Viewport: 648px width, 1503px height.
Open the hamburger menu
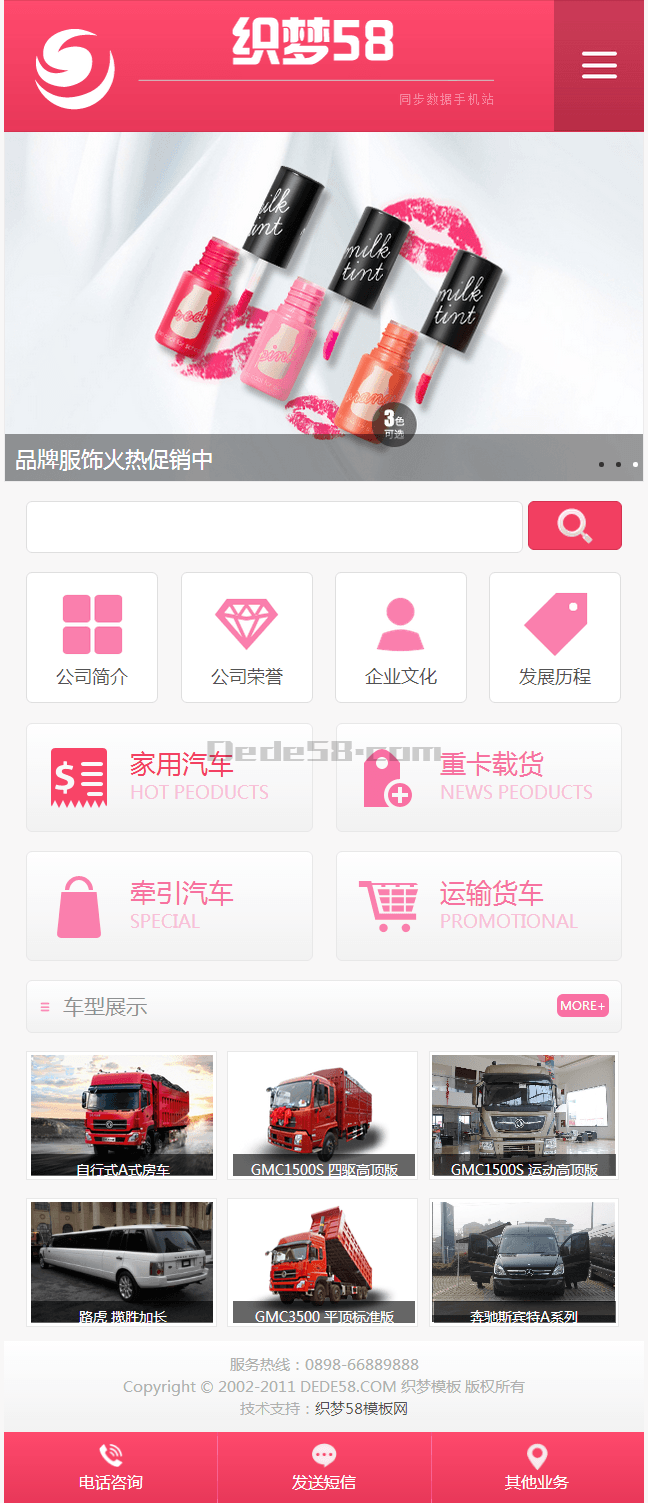click(599, 65)
